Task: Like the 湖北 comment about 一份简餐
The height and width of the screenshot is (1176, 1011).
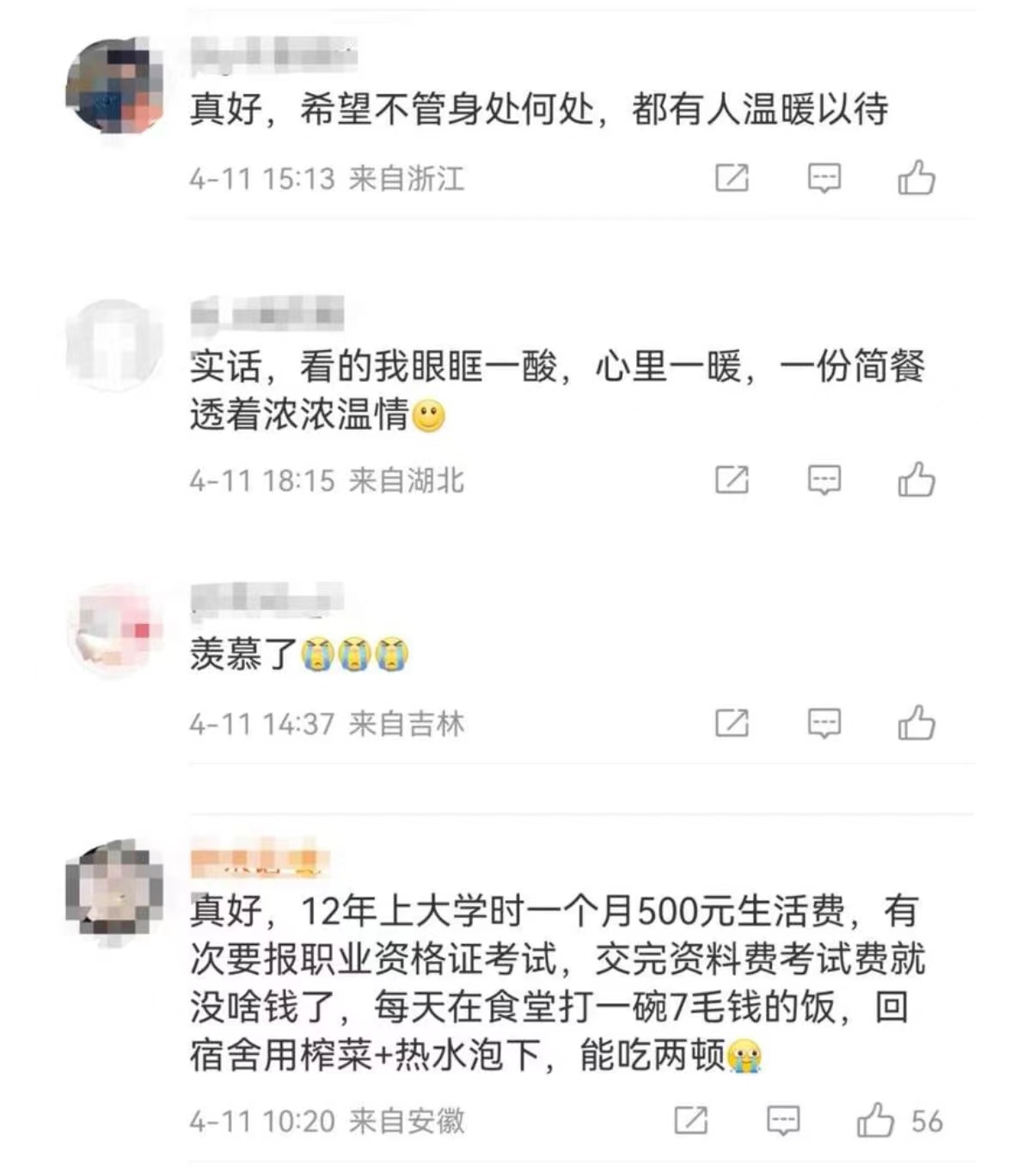Action: [x=916, y=480]
